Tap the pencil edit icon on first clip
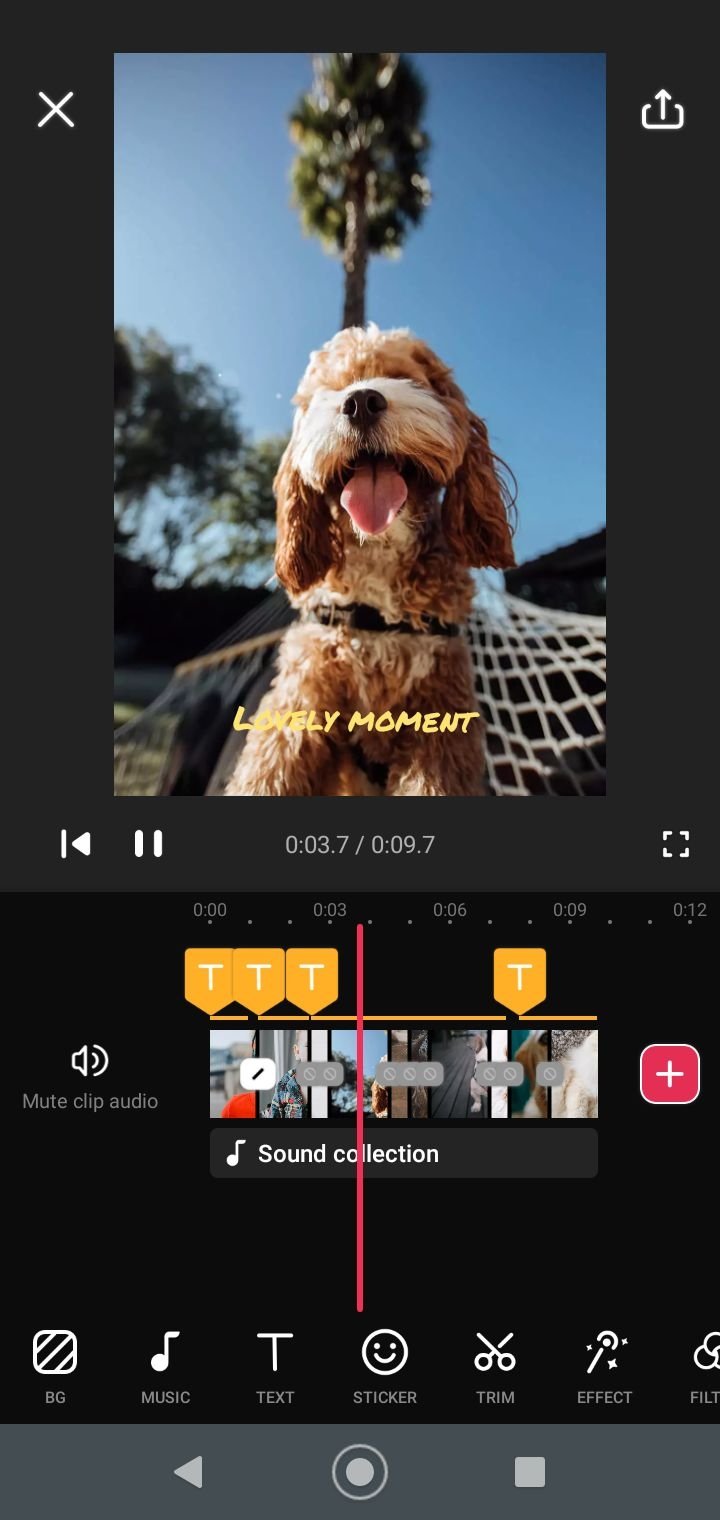 point(258,1074)
